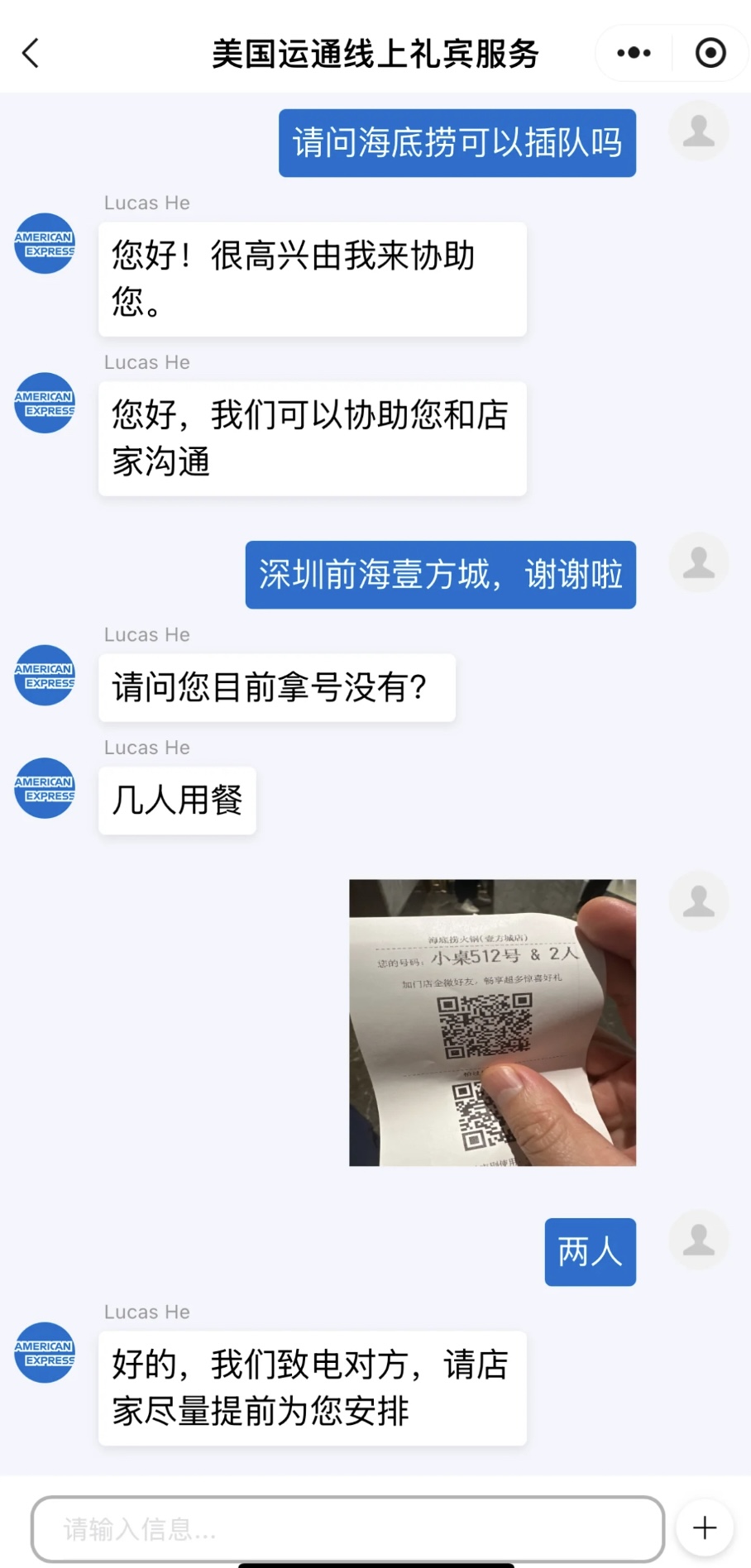The image size is (751, 1568).
Task: Open the mini program overflow menu
Action: pos(634,53)
